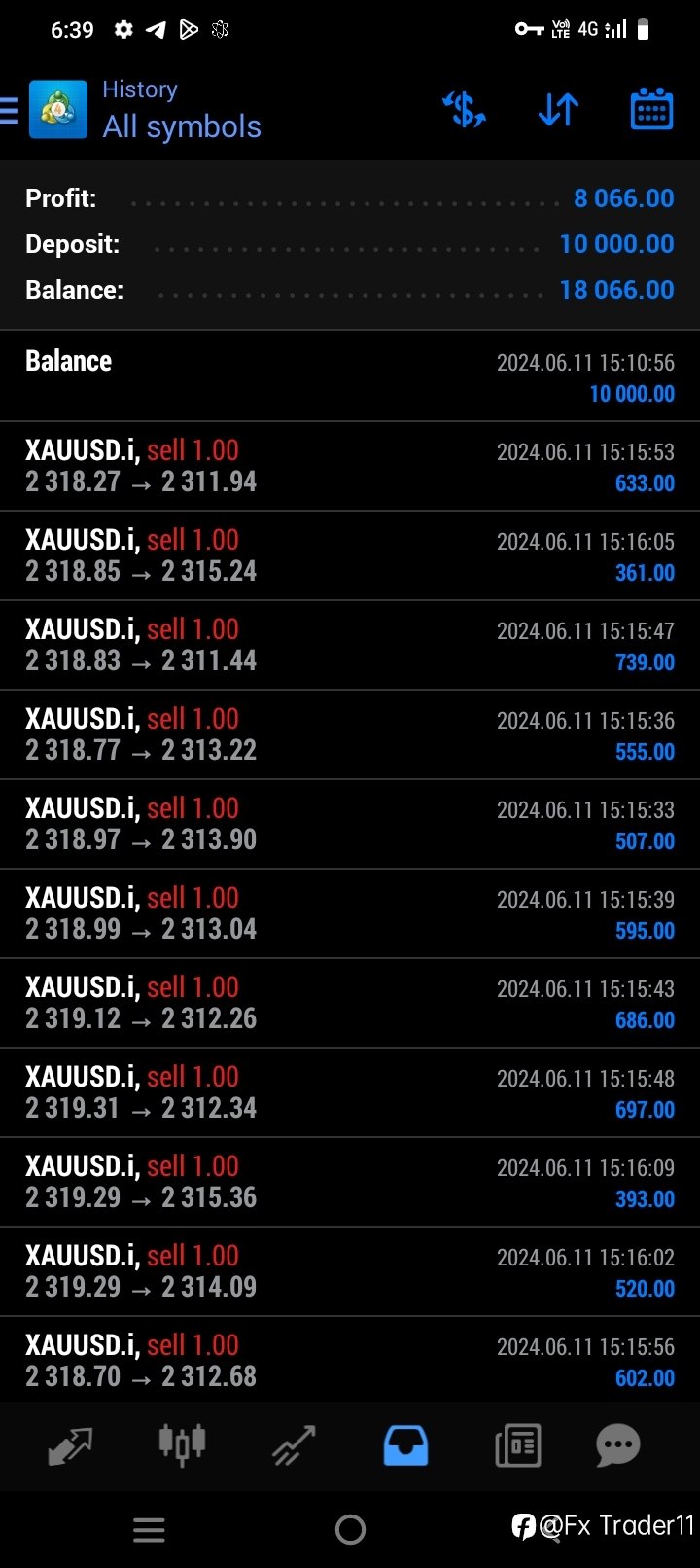Expand the XAUUSD.i trade with 686.00 profit
700x1568 pixels.
pyautogui.click(x=350, y=1003)
